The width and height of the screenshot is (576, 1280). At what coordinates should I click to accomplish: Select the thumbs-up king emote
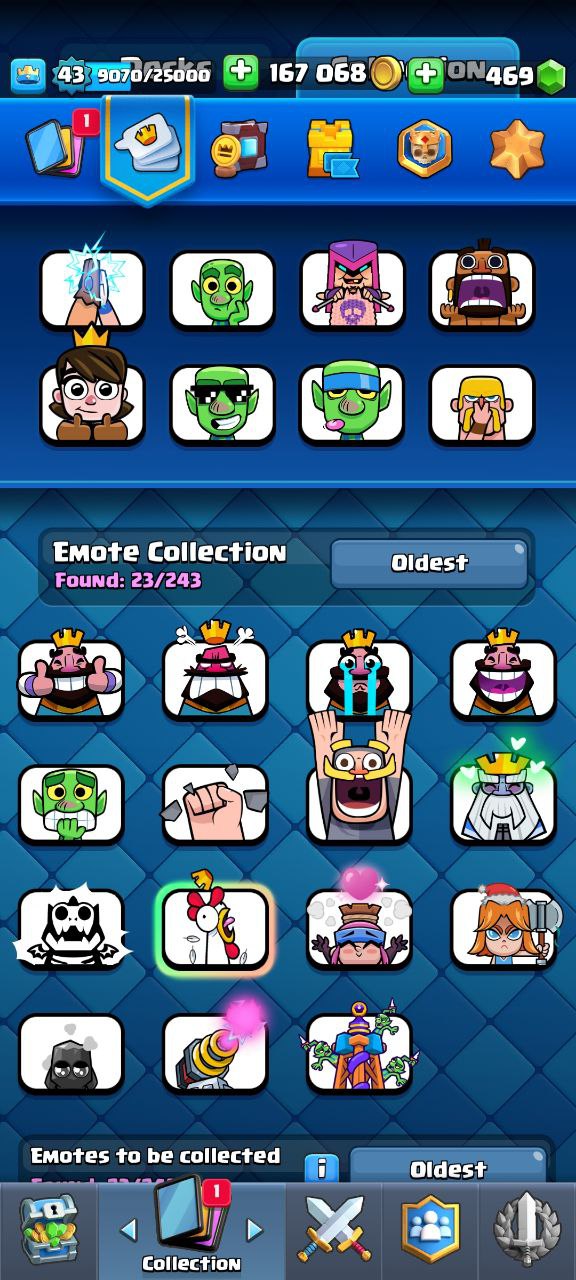click(x=71, y=673)
